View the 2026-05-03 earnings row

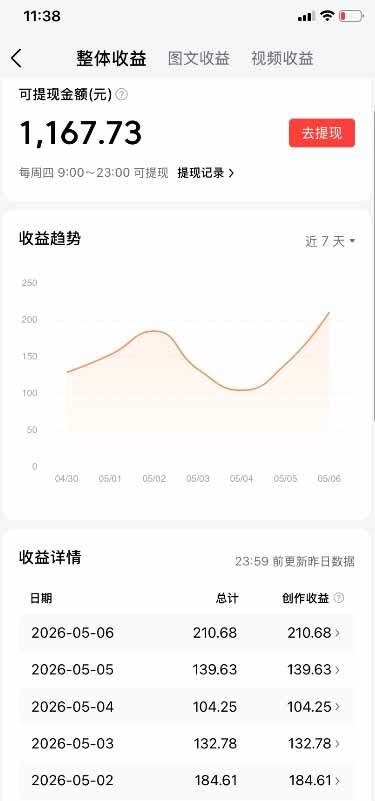point(185,743)
